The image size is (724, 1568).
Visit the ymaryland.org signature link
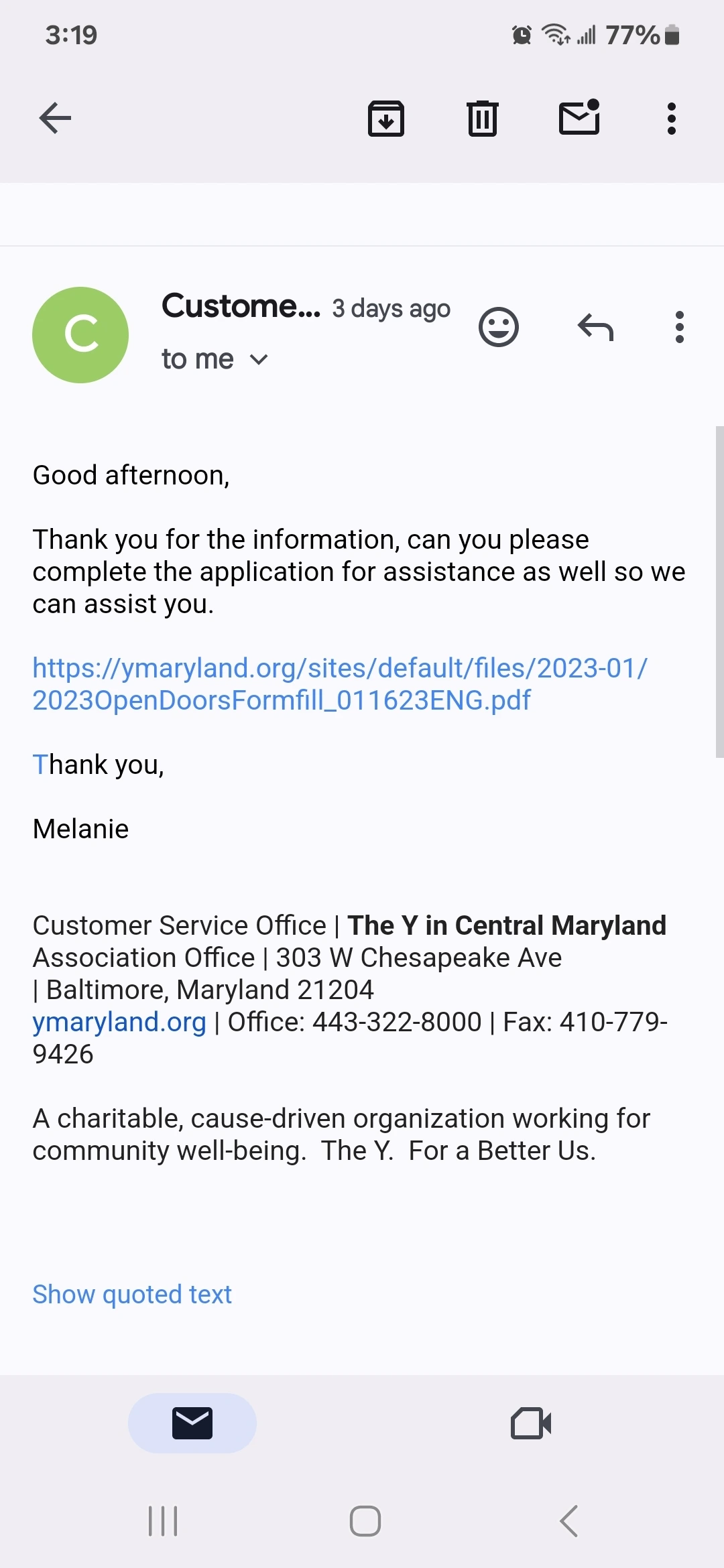(119, 1022)
